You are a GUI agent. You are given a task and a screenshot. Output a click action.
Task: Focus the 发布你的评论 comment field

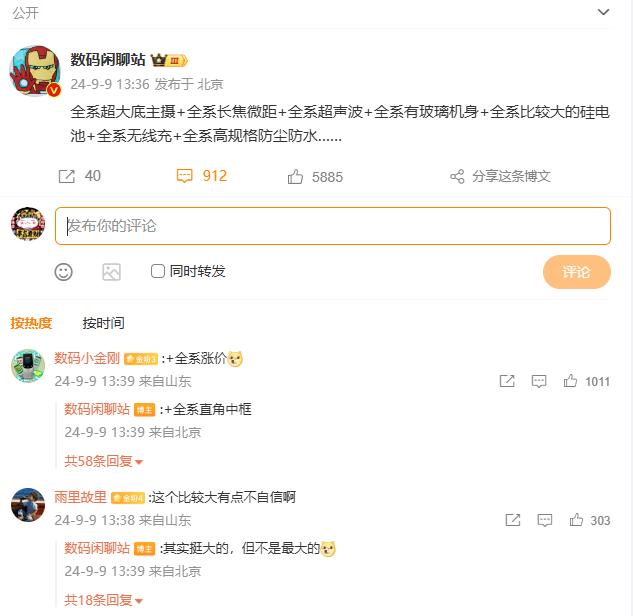pos(332,226)
